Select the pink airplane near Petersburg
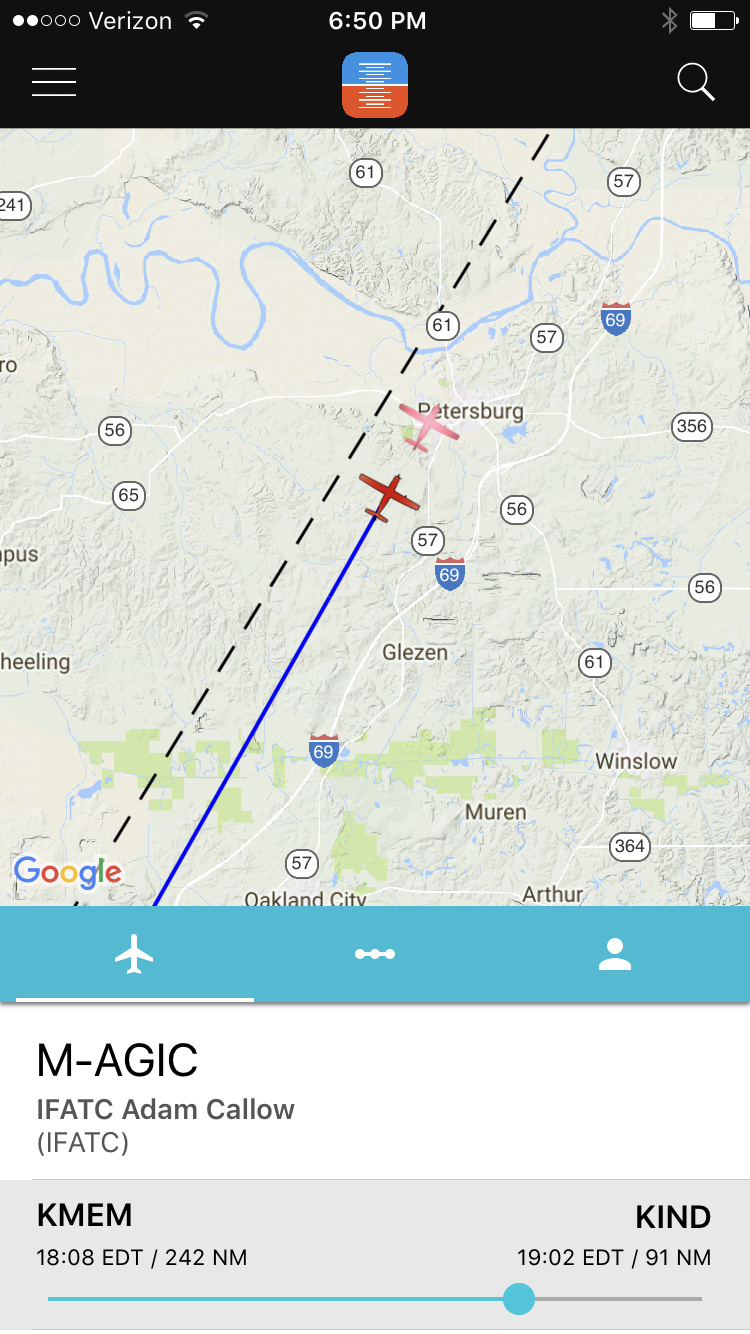The height and width of the screenshot is (1334, 750). pos(428,426)
